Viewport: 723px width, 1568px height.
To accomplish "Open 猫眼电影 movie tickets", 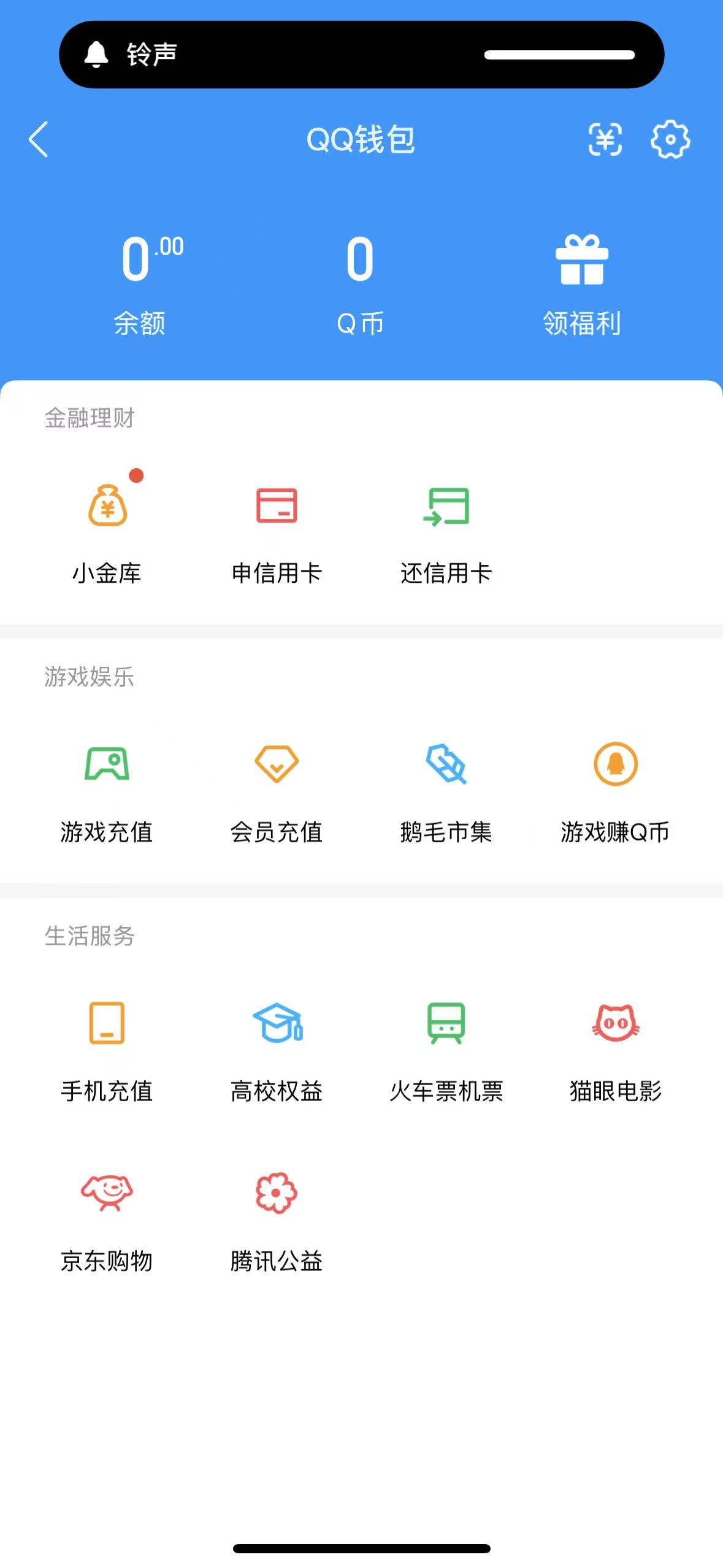I will coord(616,1046).
